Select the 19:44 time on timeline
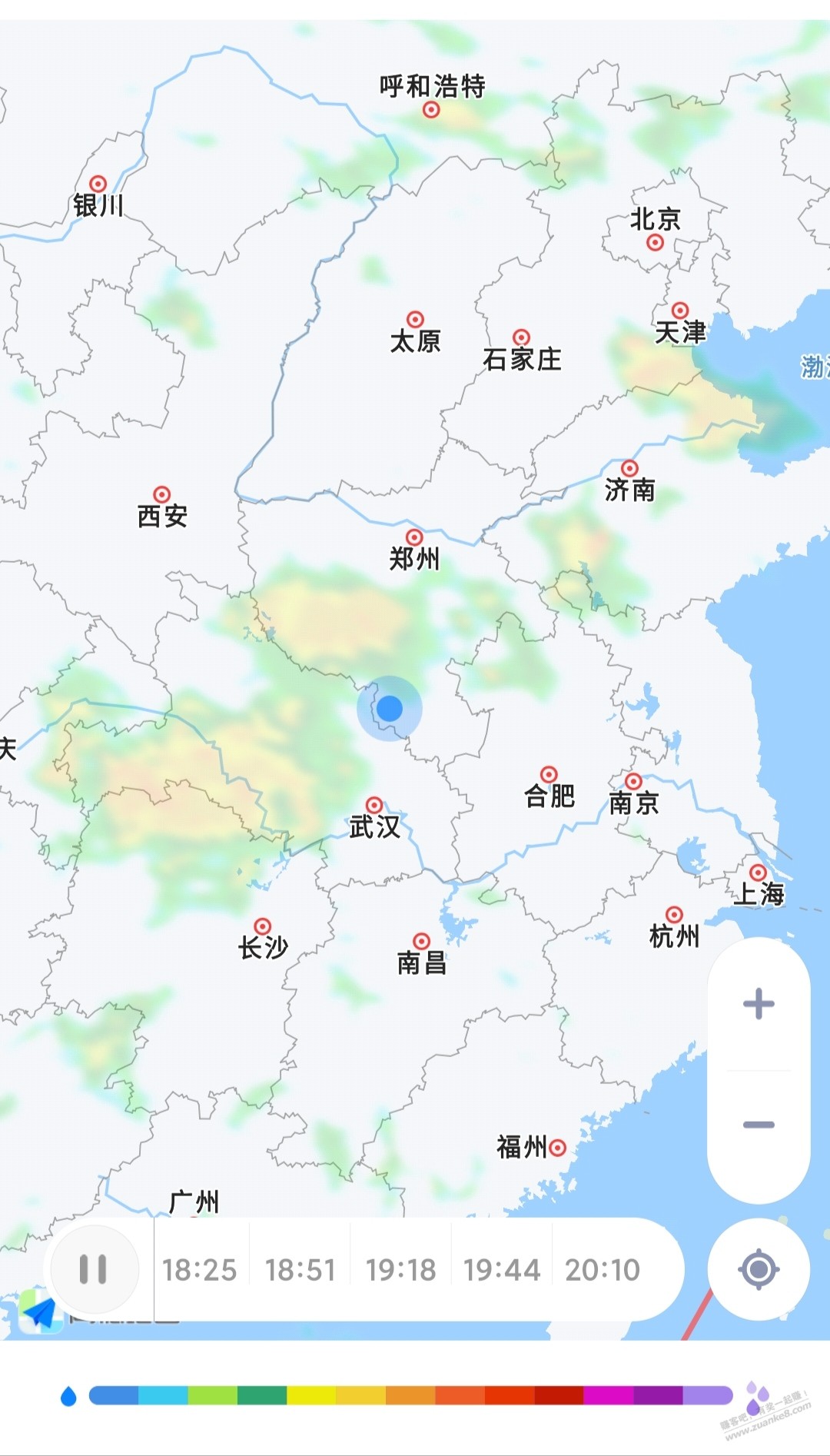Viewport: 830px width, 1456px height. 502,1270
